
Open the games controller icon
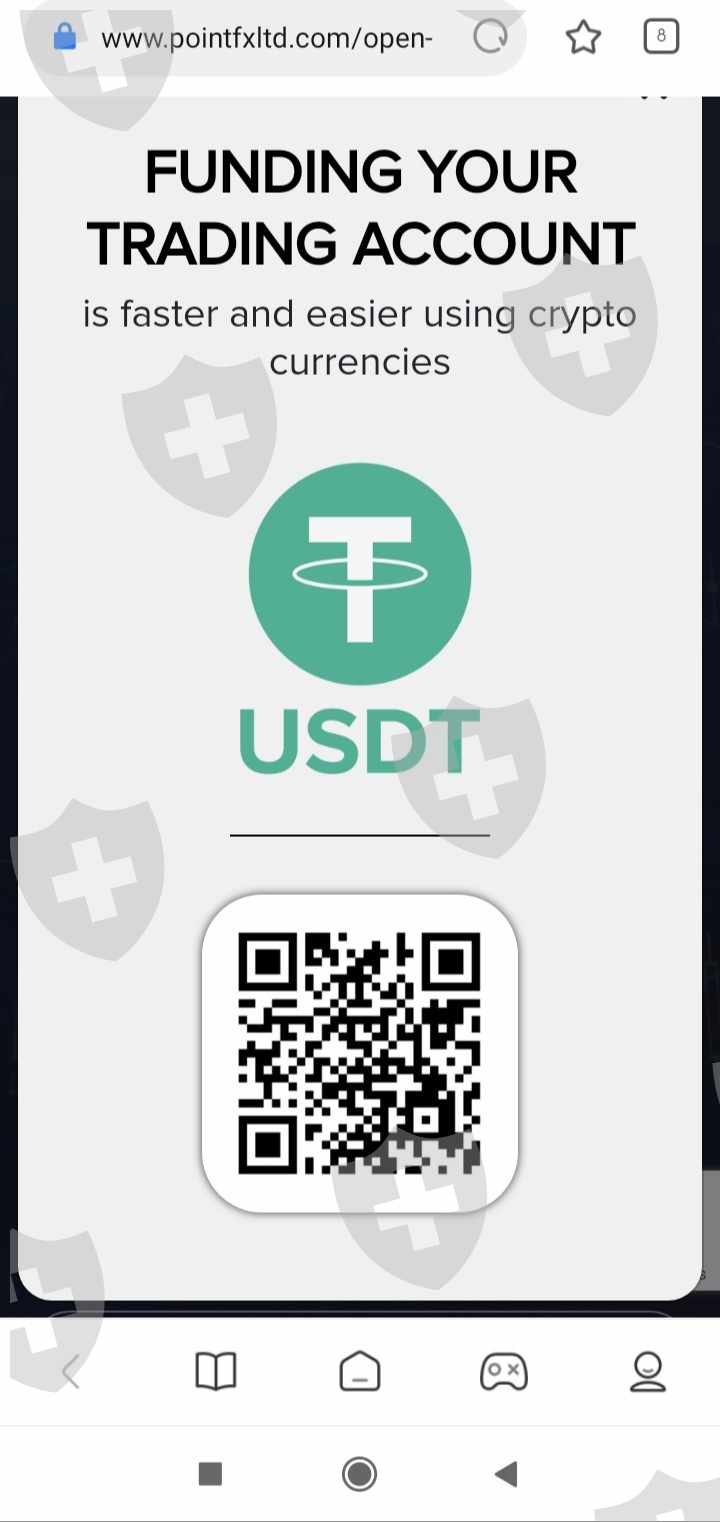pos(504,1372)
